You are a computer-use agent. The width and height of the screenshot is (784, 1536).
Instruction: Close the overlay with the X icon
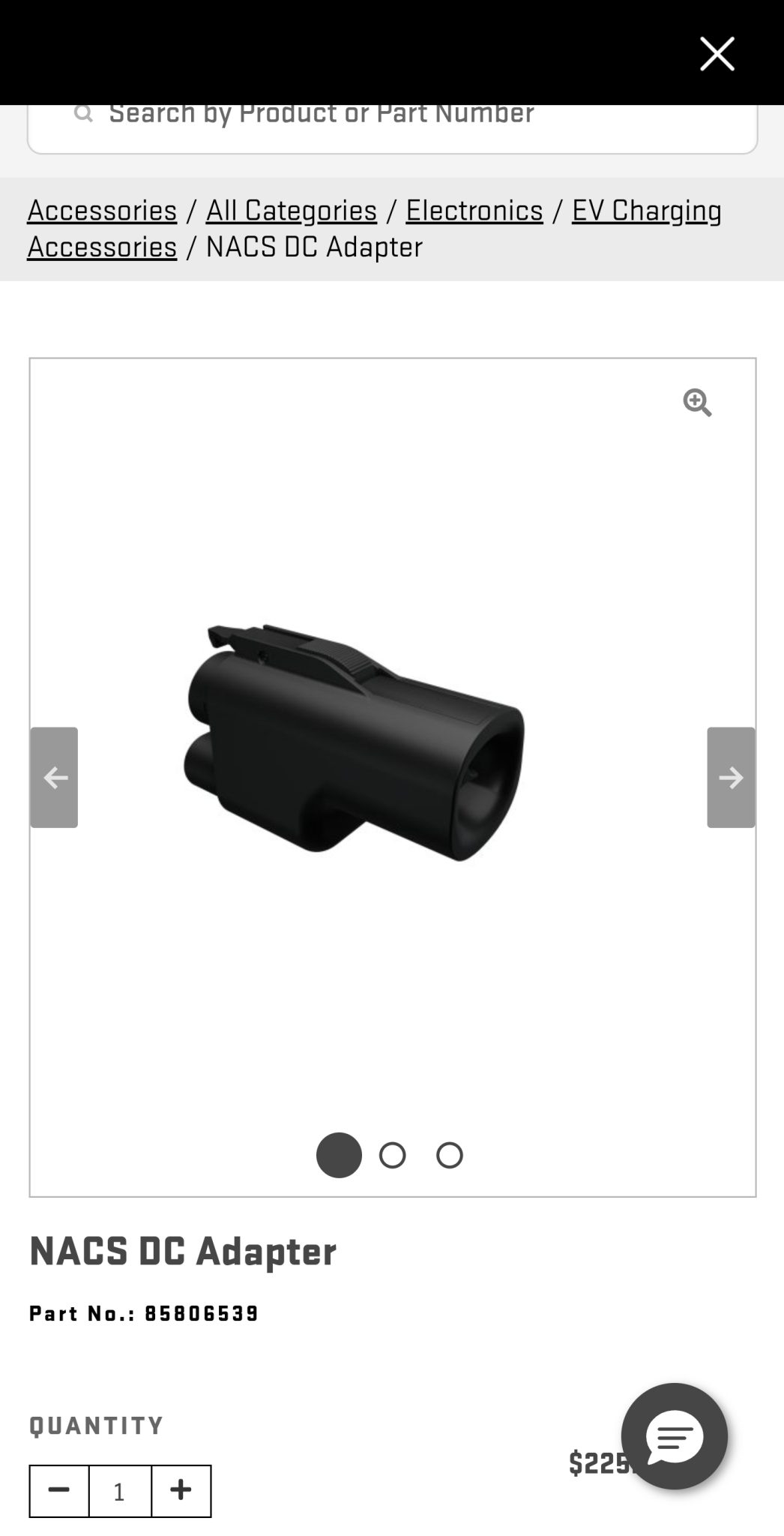[x=717, y=53]
